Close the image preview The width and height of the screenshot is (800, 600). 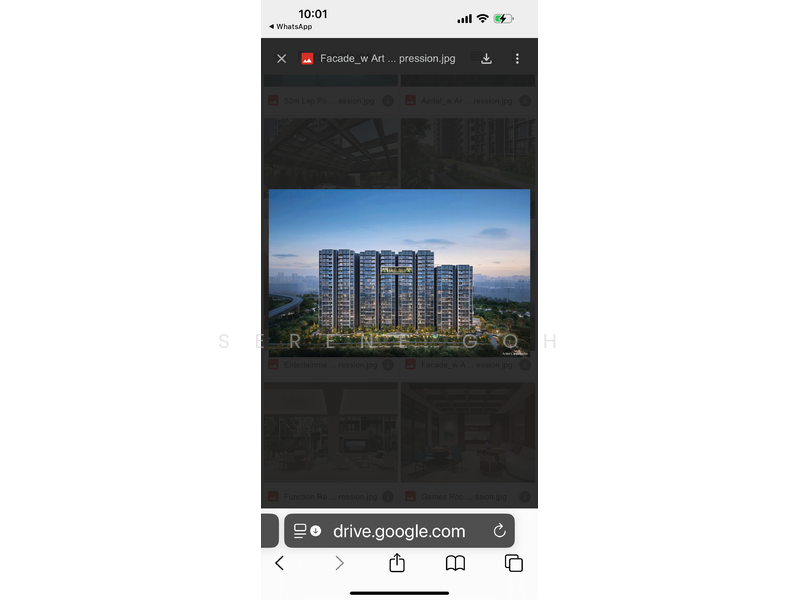coord(281,59)
